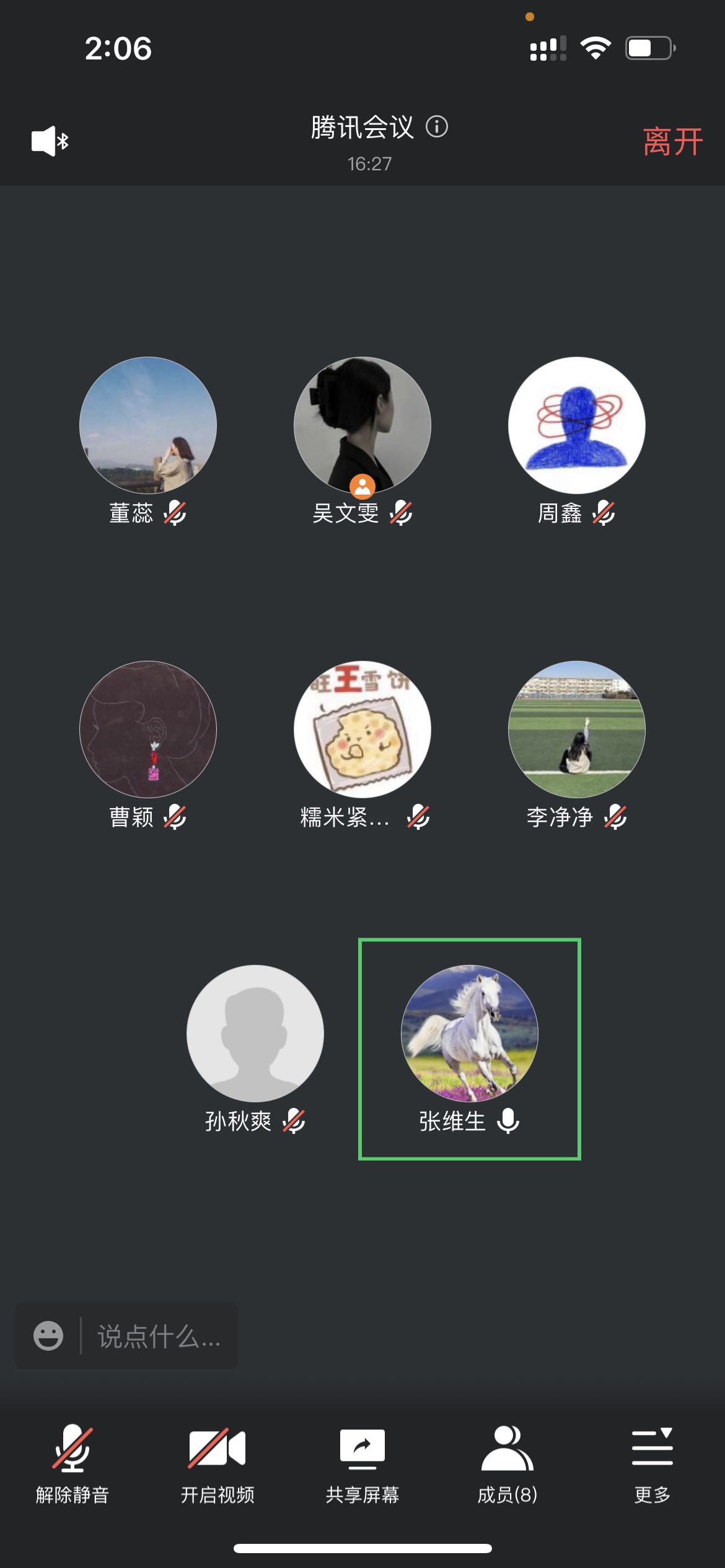Open the emoji picker in chat box

pos(48,1336)
